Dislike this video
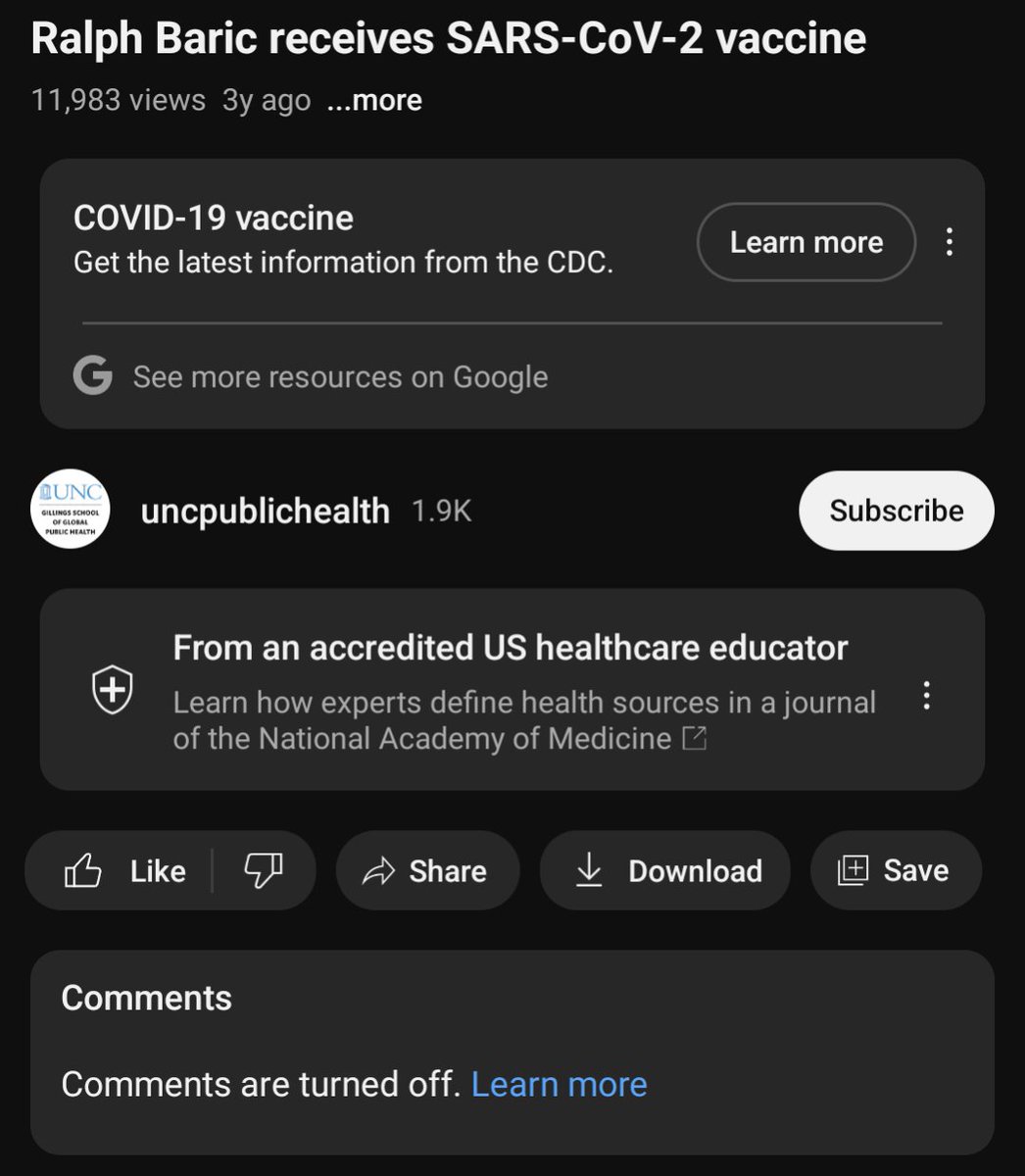 point(263,870)
